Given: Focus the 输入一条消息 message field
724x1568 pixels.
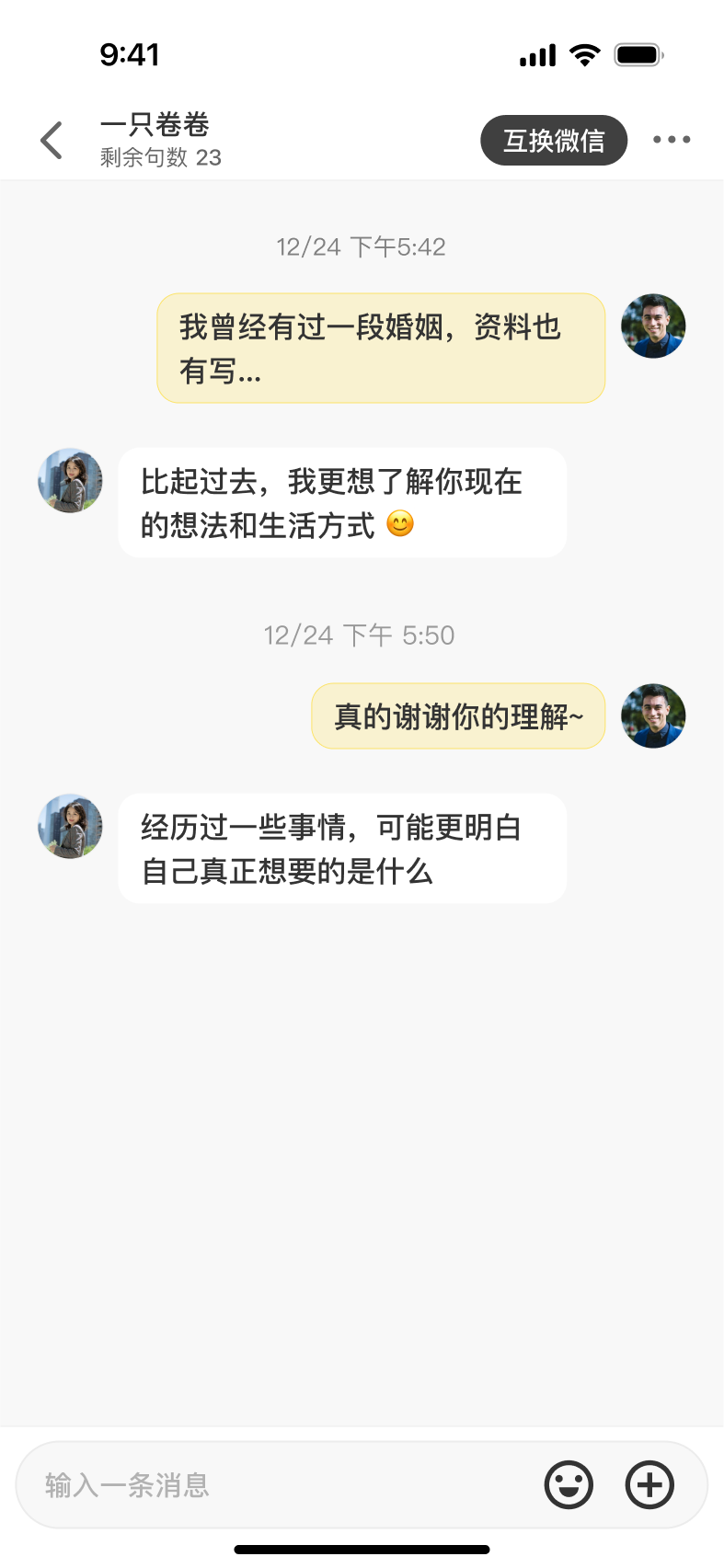Looking at the screenshot, I should pyautogui.click(x=276, y=1485).
